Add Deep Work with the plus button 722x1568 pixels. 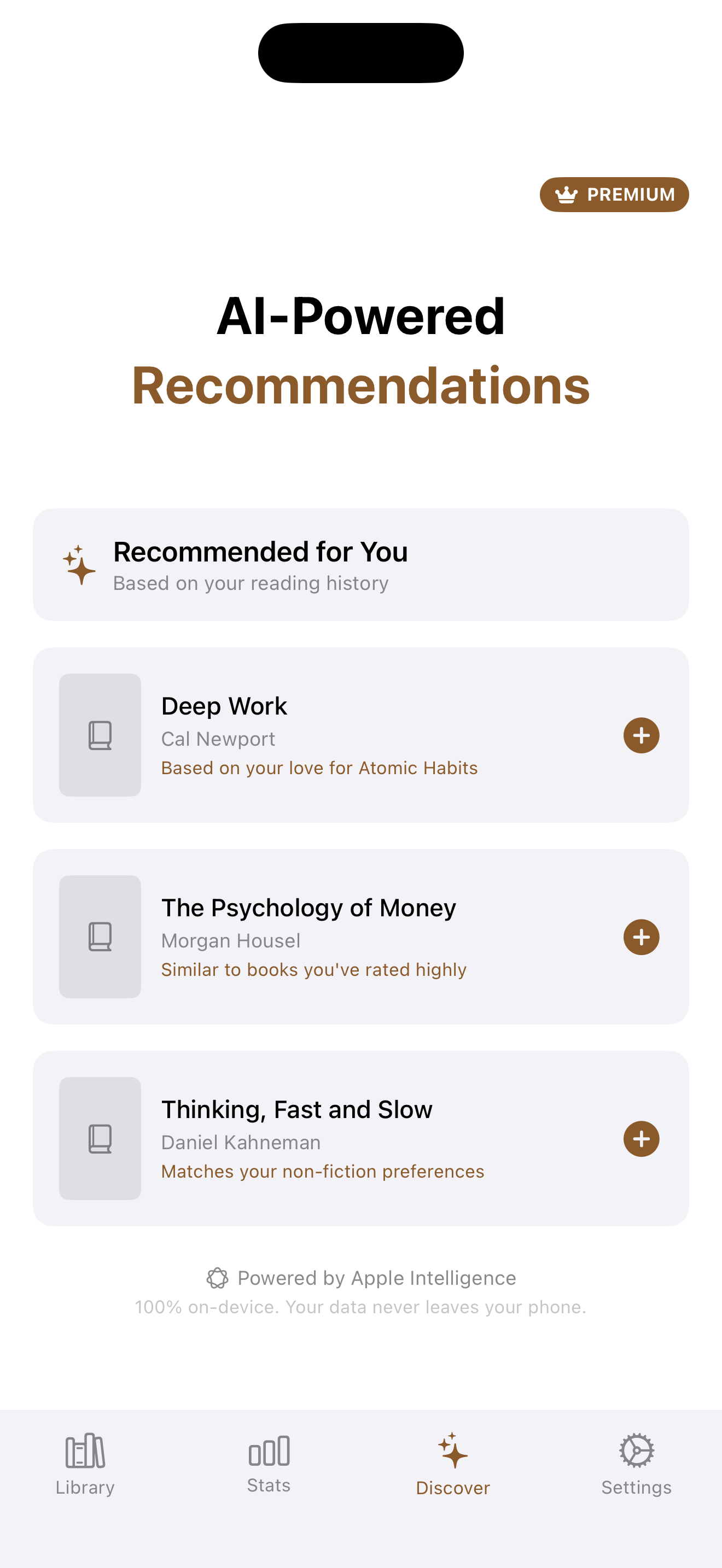point(641,735)
